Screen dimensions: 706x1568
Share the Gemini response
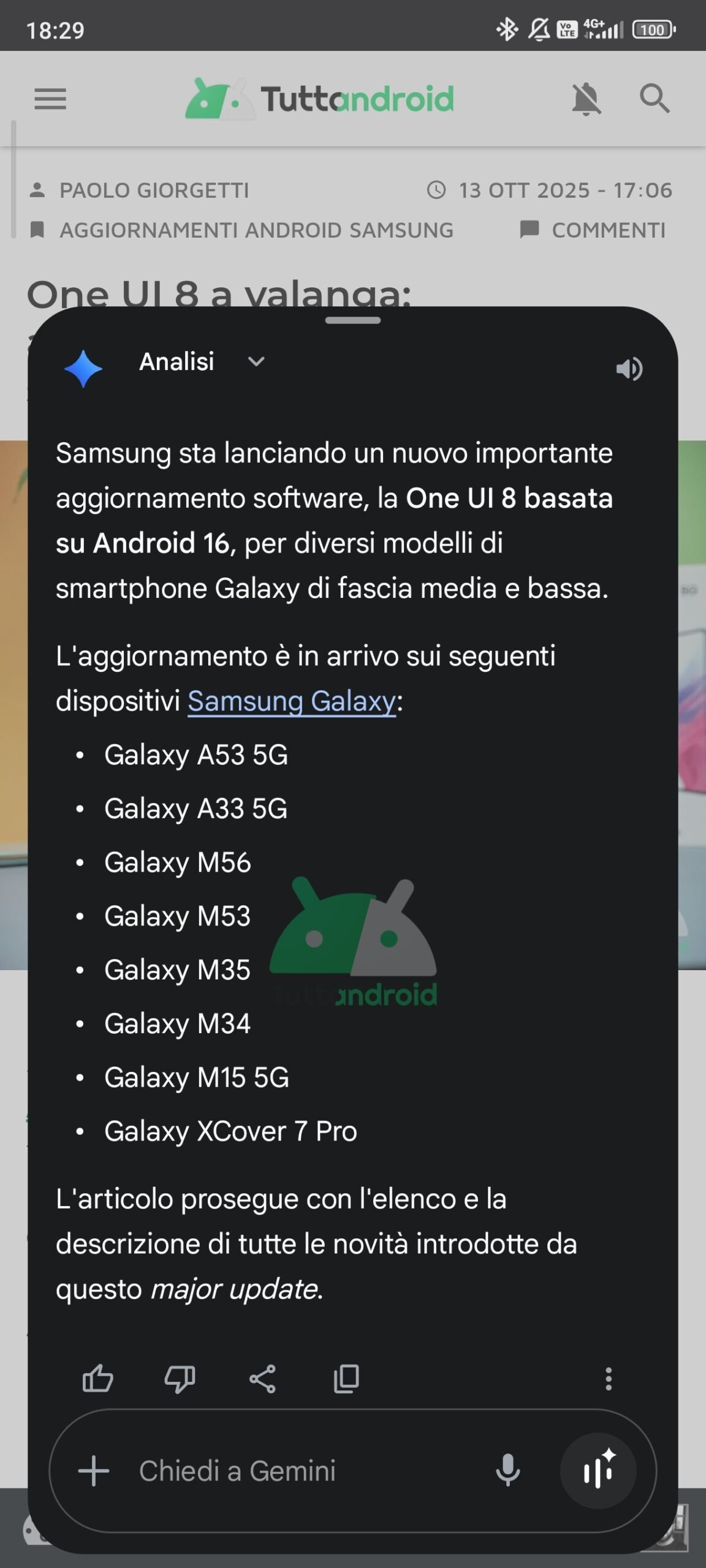pyautogui.click(x=262, y=1379)
